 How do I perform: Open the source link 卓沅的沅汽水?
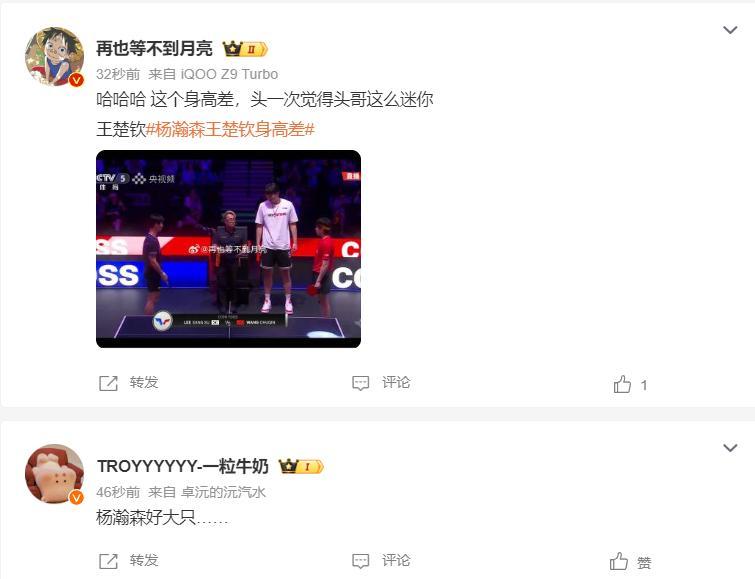point(223,492)
